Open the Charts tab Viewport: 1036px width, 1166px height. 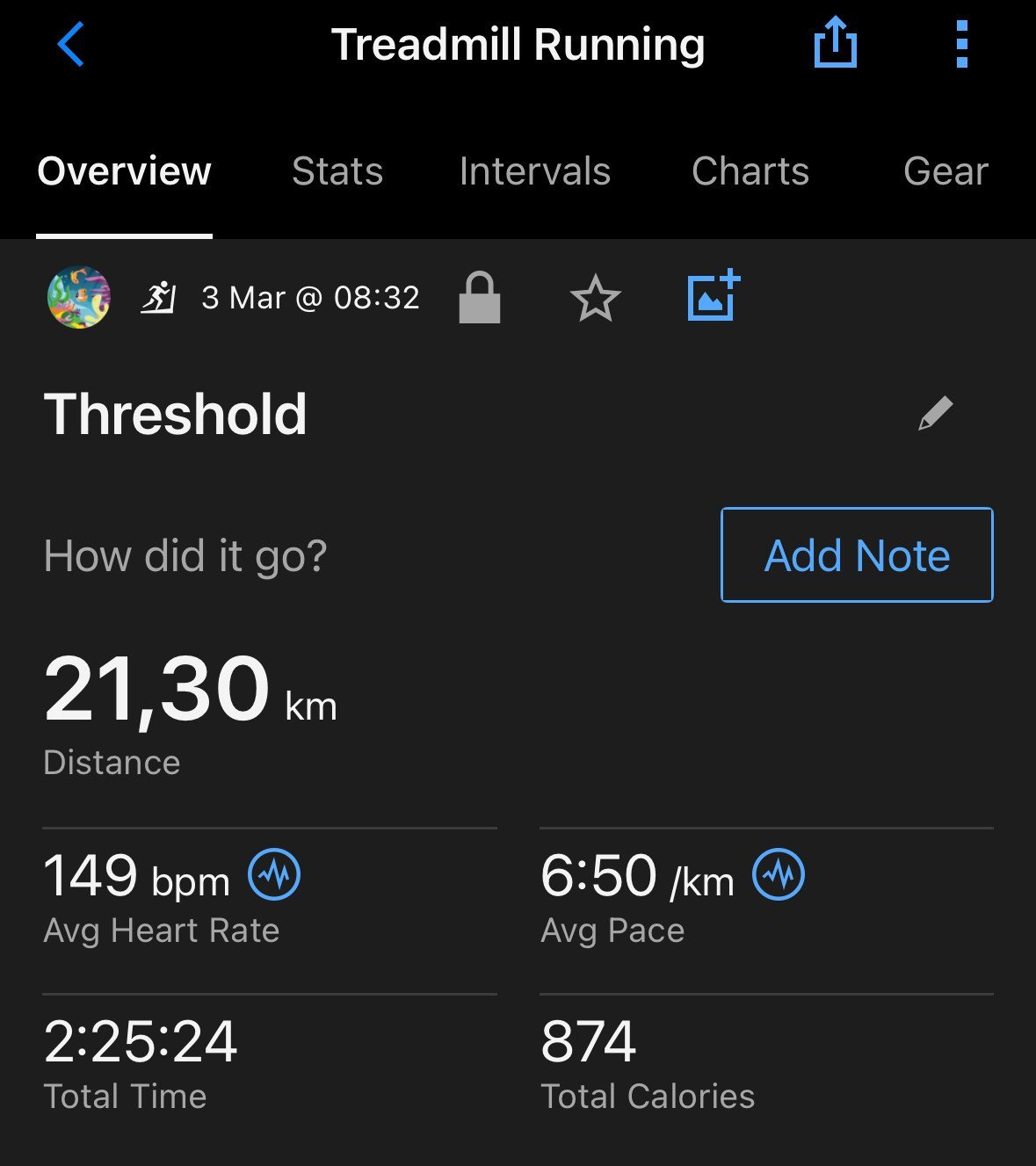pos(750,171)
